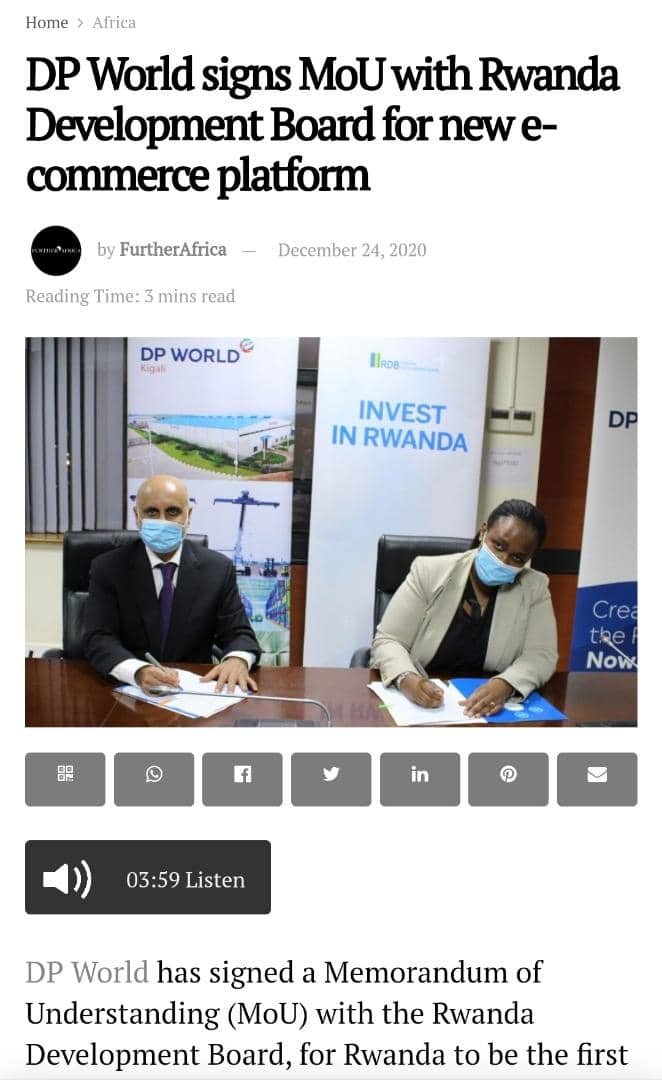Viewport: 662px width, 1080px height.
Task: Pin the article on Pinterest
Action: pos(508,779)
